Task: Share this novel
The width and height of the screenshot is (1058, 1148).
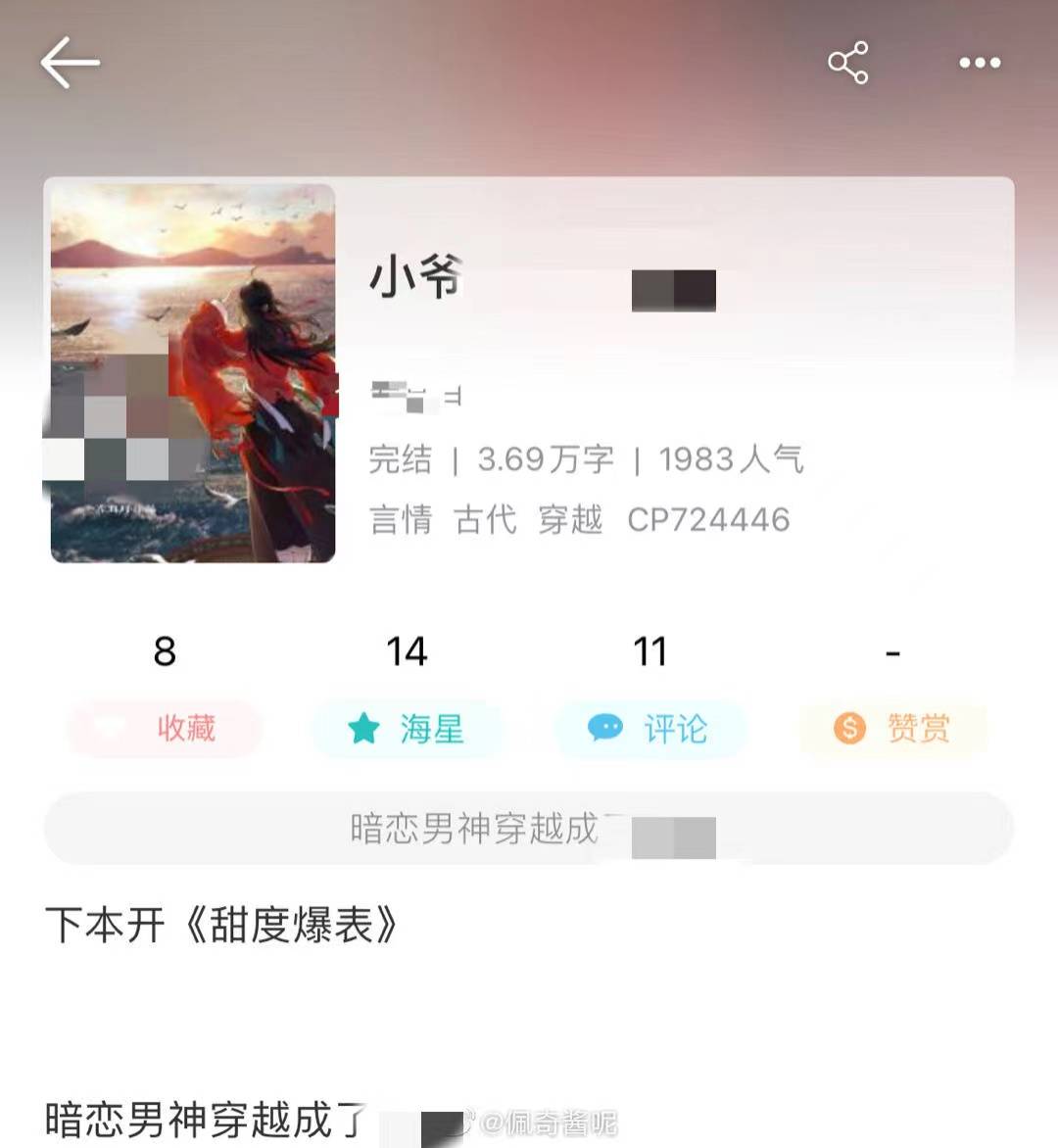Action: click(x=847, y=63)
